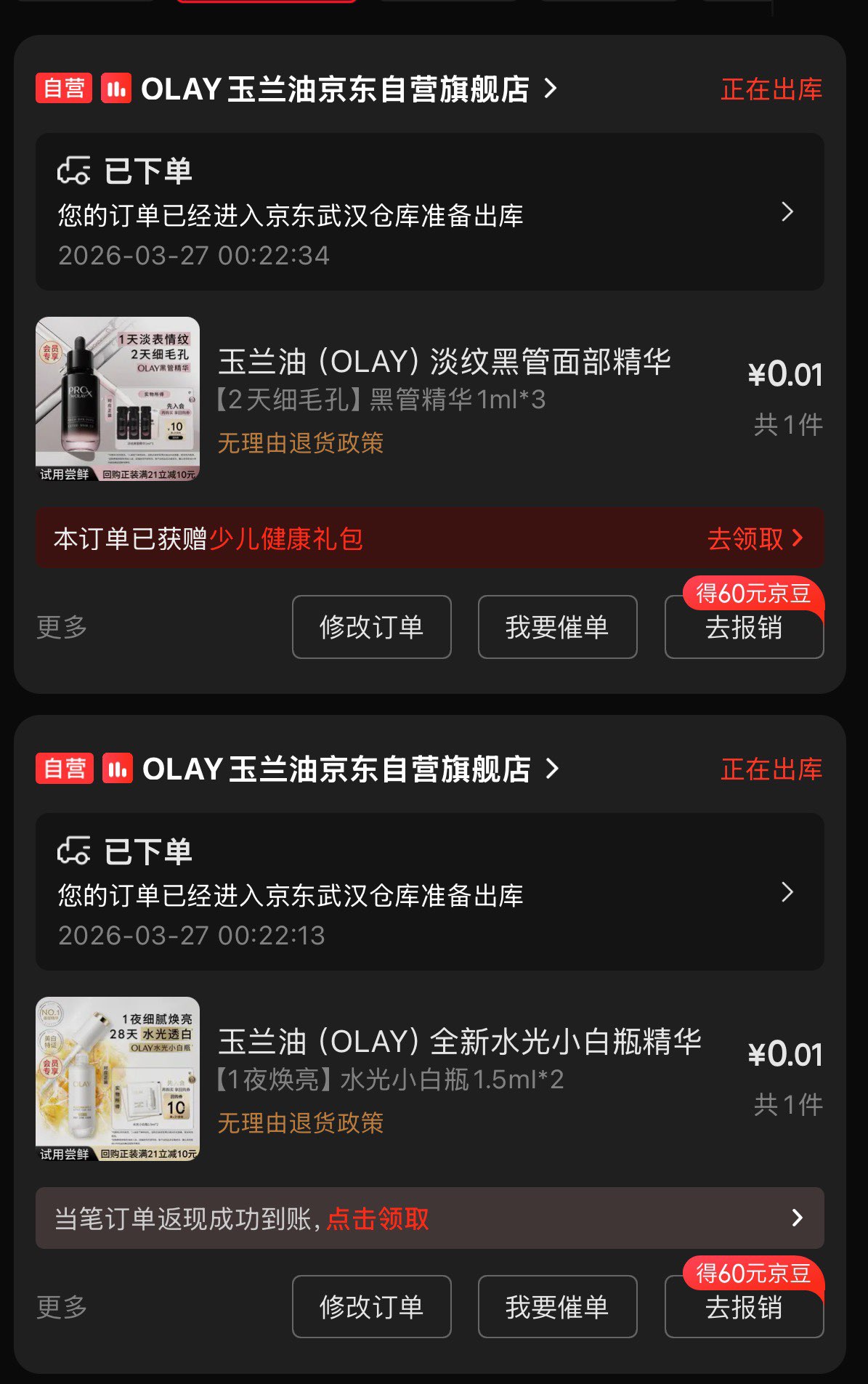
Task: Tap 更多 under the 水光小白瓶精华 order
Action: [x=62, y=1307]
